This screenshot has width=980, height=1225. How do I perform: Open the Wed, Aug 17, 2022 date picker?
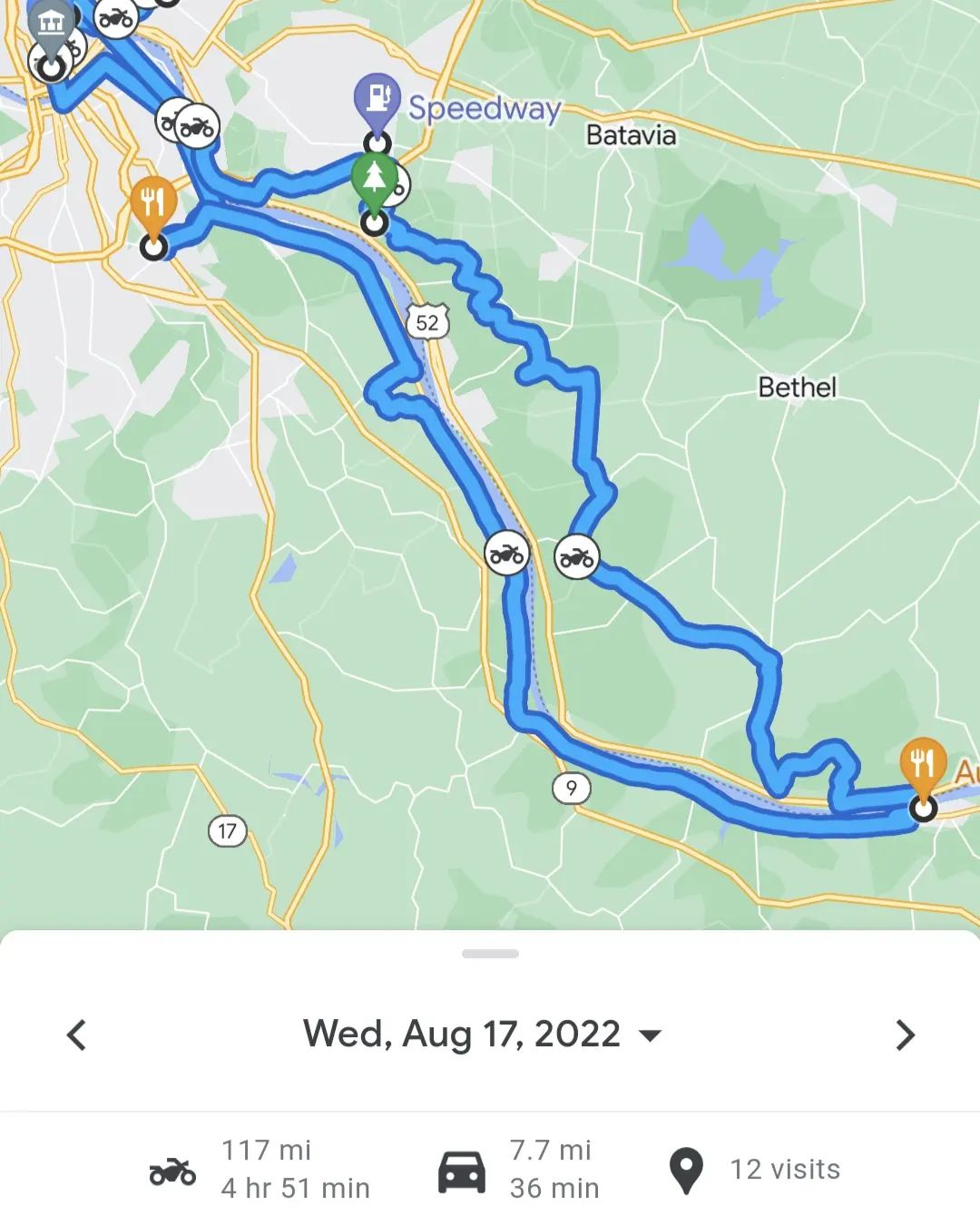click(482, 1034)
